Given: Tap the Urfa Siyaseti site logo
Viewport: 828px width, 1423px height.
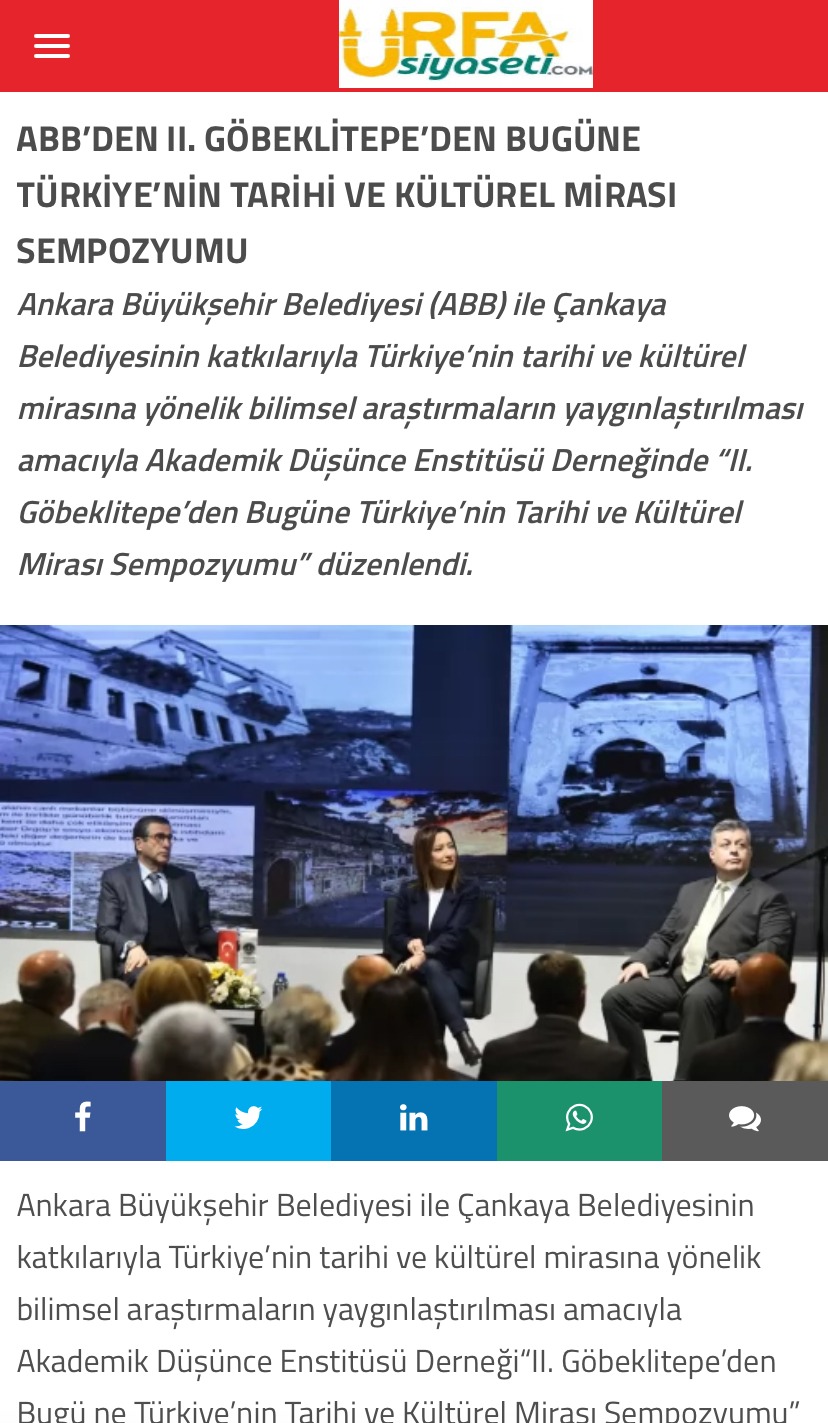Looking at the screenshot, I should (465, 44).
